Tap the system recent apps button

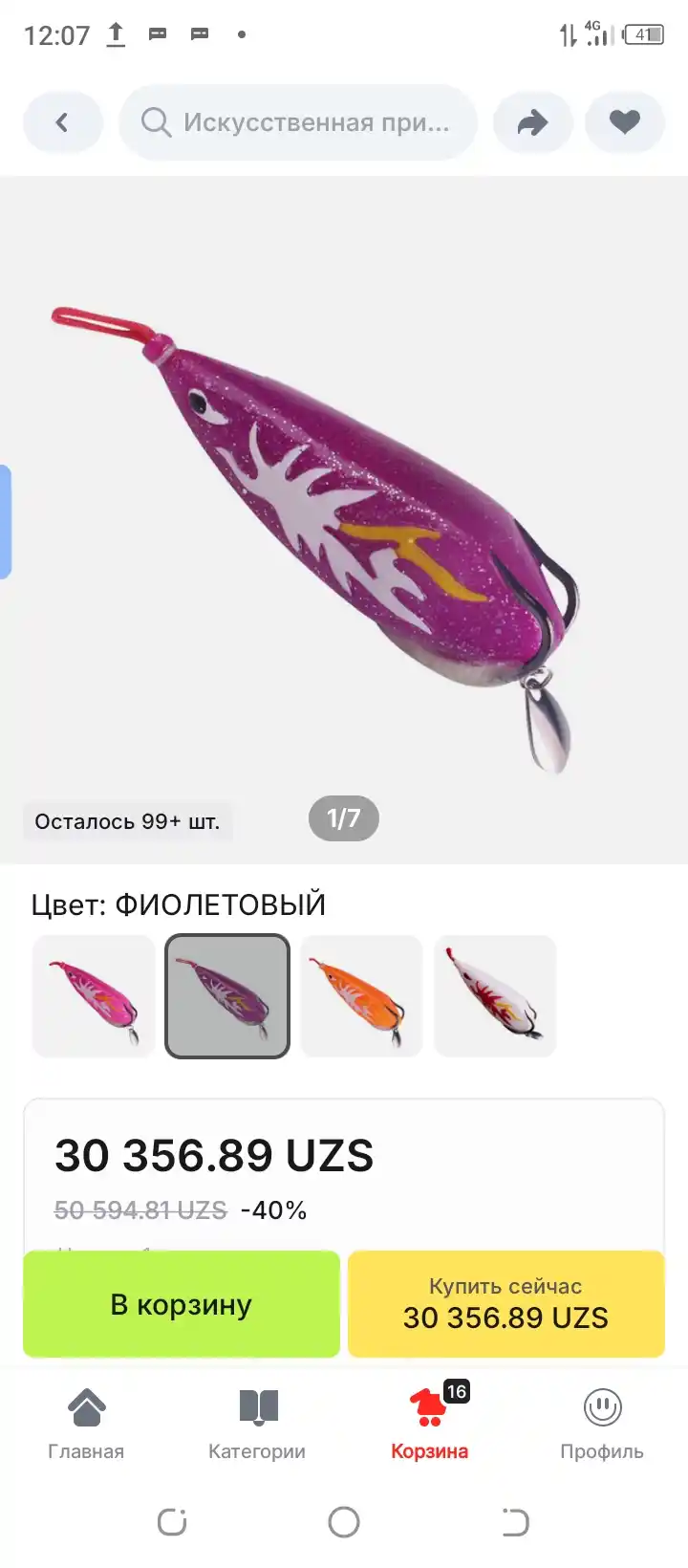172,1522
